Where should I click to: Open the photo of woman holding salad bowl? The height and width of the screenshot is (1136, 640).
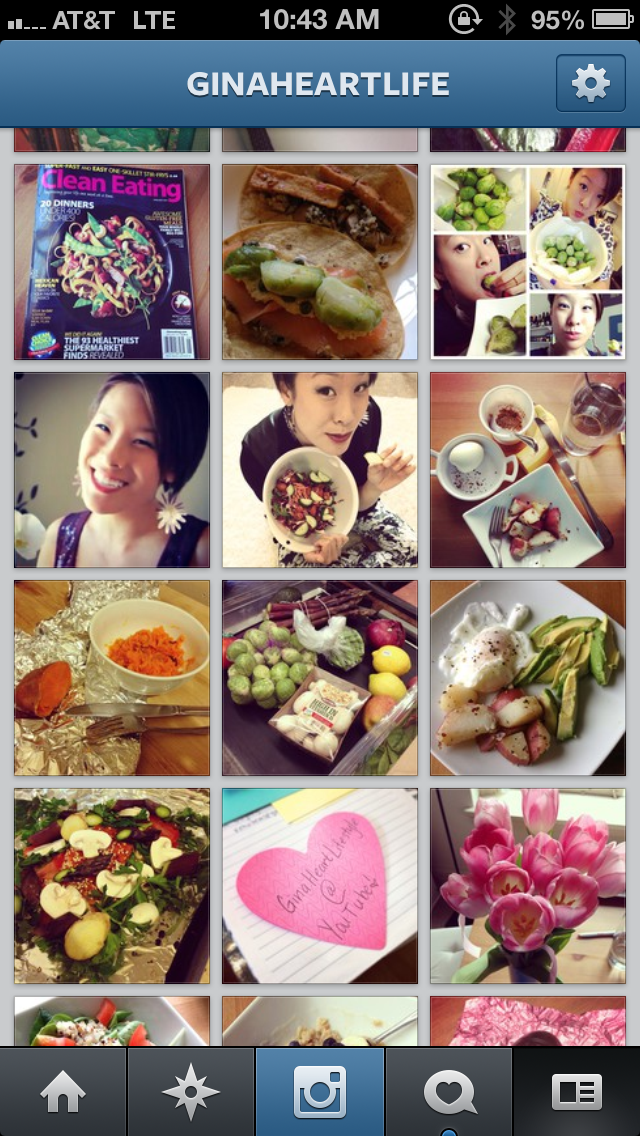coord(320,470)
